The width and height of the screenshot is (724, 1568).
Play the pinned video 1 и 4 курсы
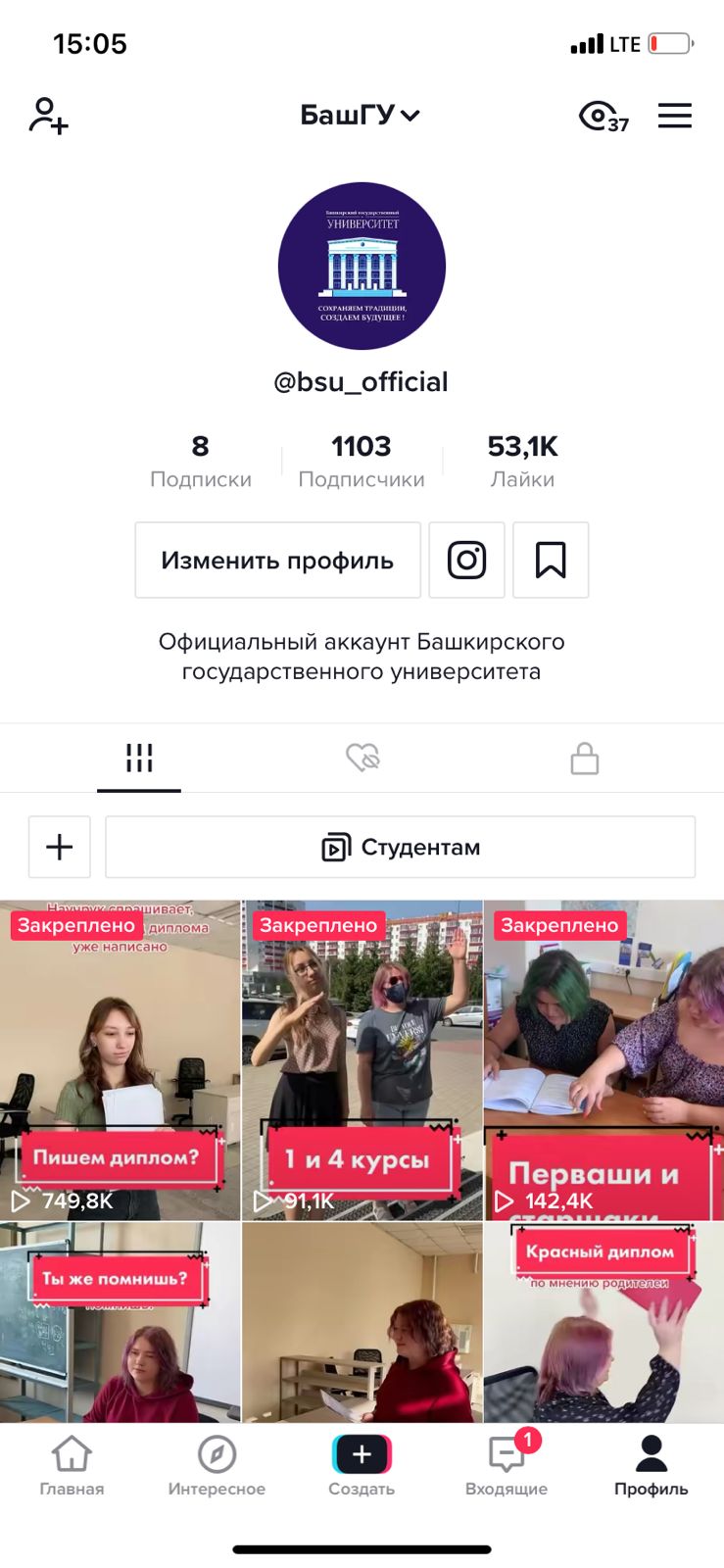[362, 1060]
